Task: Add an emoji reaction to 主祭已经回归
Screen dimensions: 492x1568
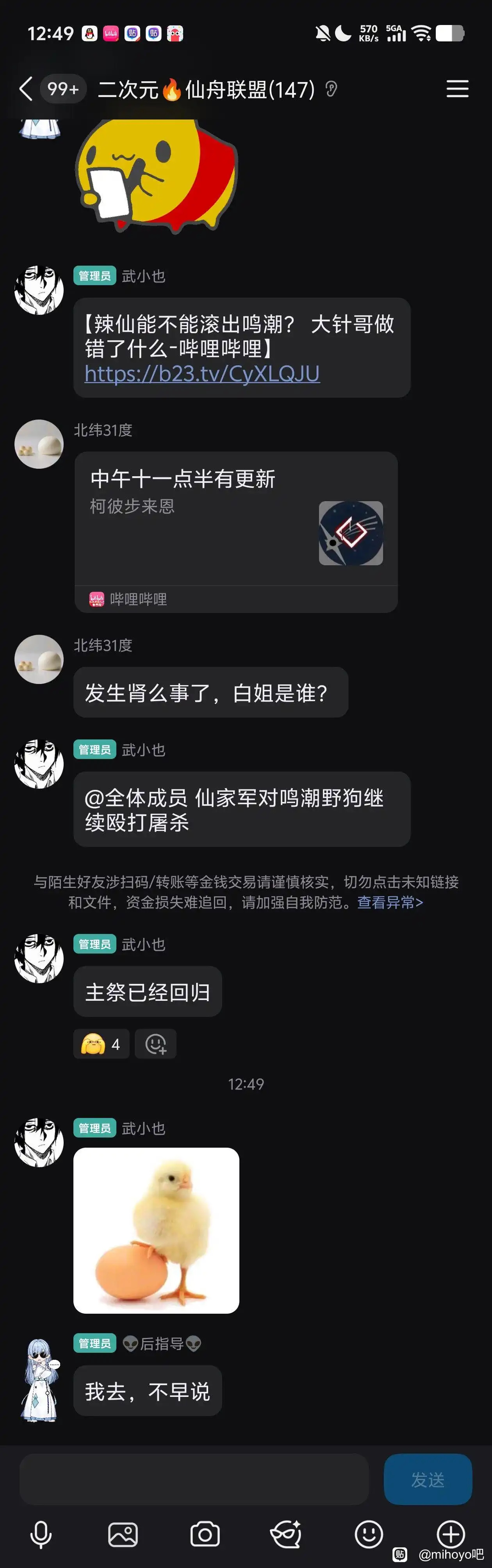Action: pos(156,1045)
